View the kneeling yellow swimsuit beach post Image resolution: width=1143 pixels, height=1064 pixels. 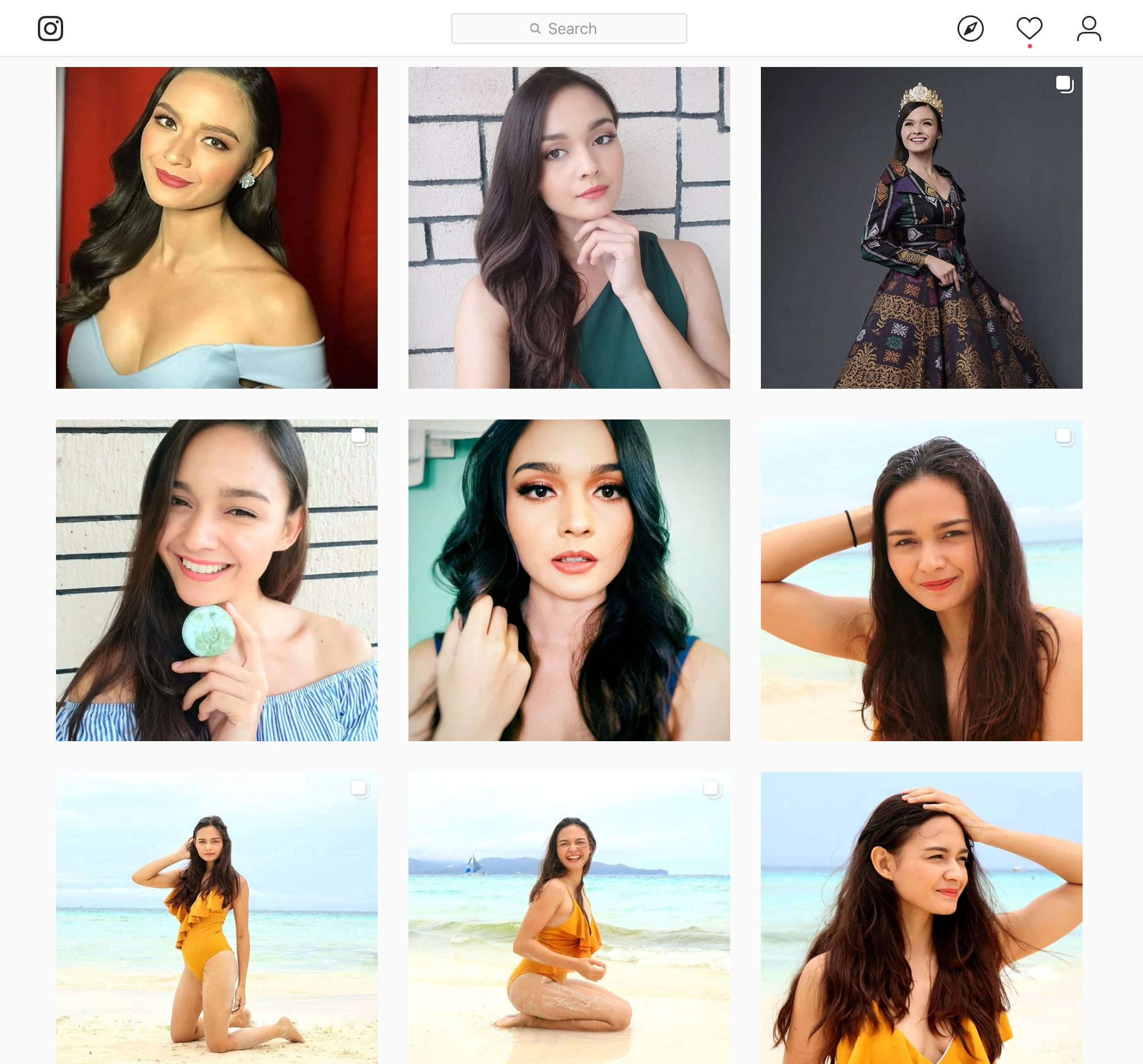tap(217, 917)
